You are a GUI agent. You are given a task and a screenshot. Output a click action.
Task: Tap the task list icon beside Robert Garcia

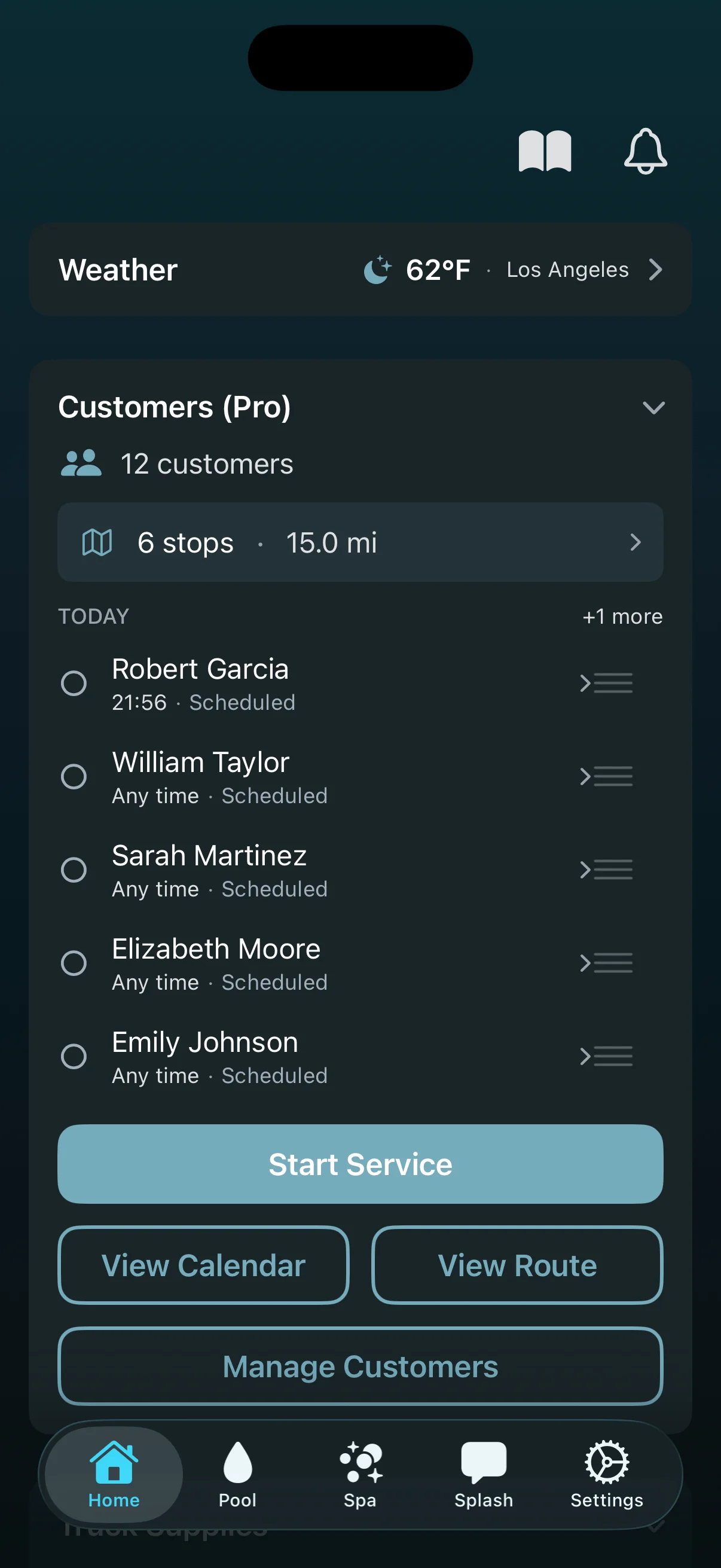pyautogui.click(x=606, y=684)
